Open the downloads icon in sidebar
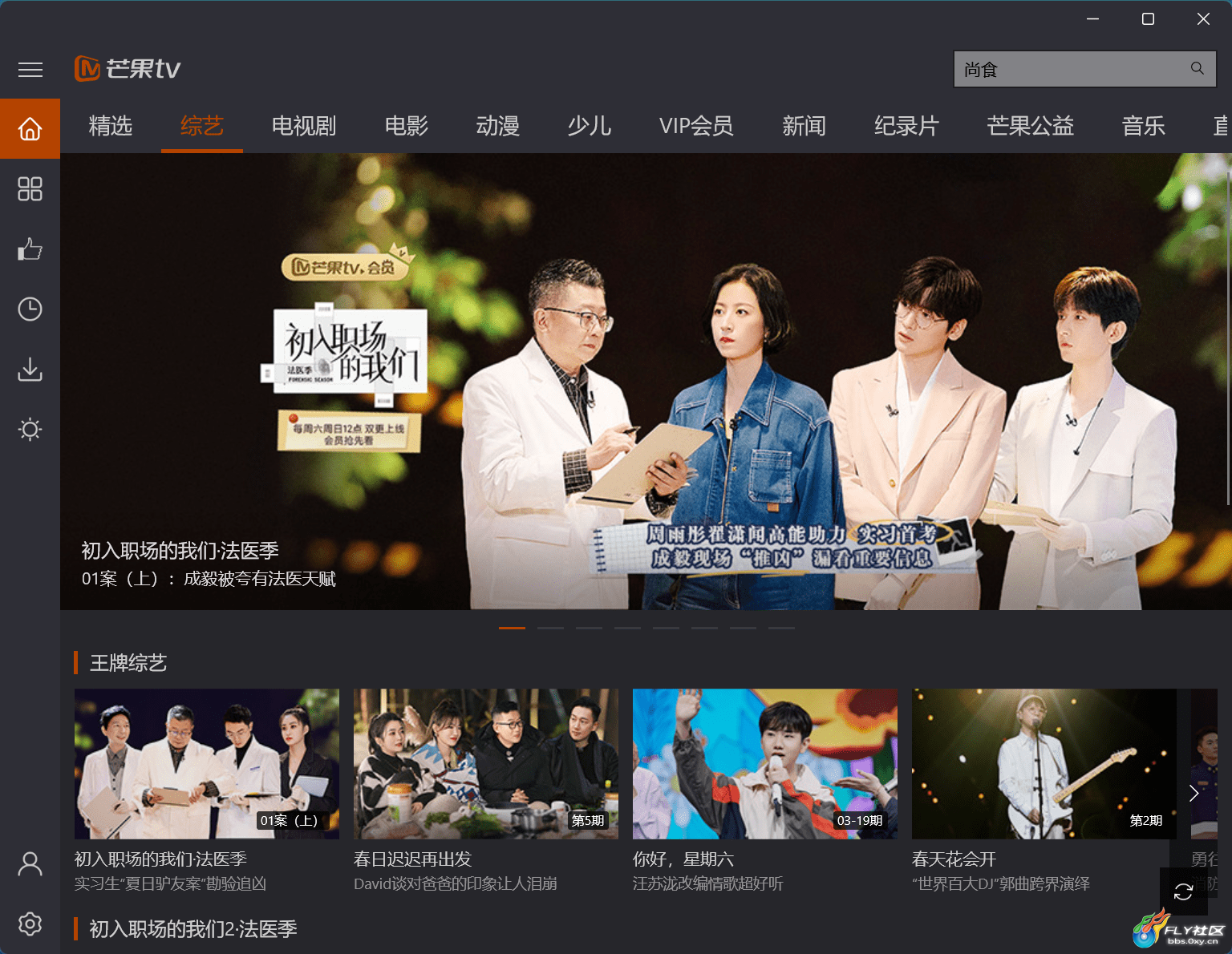 [30, 370]
